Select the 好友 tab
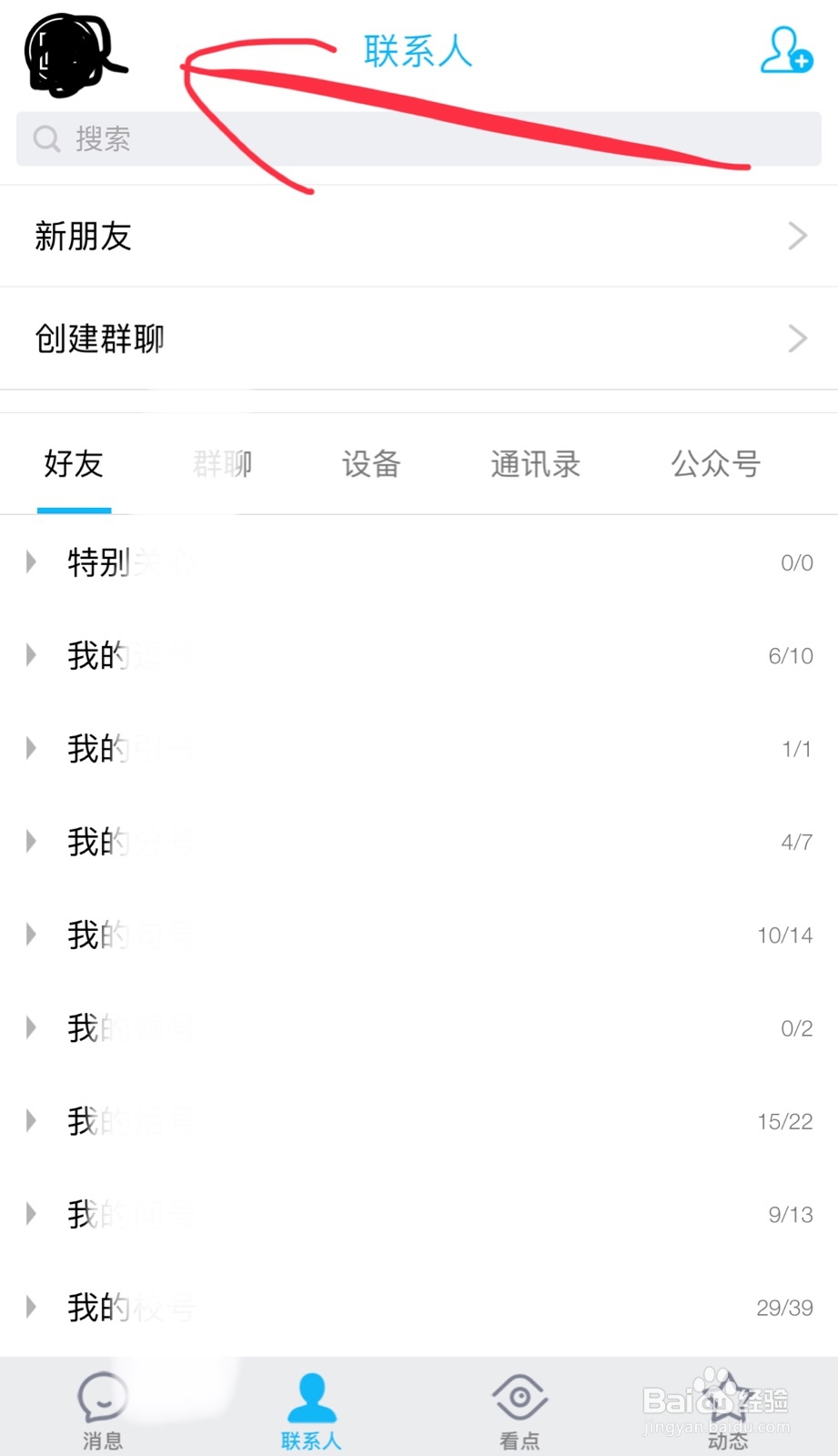838x1456 pixels. click(x=73, y=464)
